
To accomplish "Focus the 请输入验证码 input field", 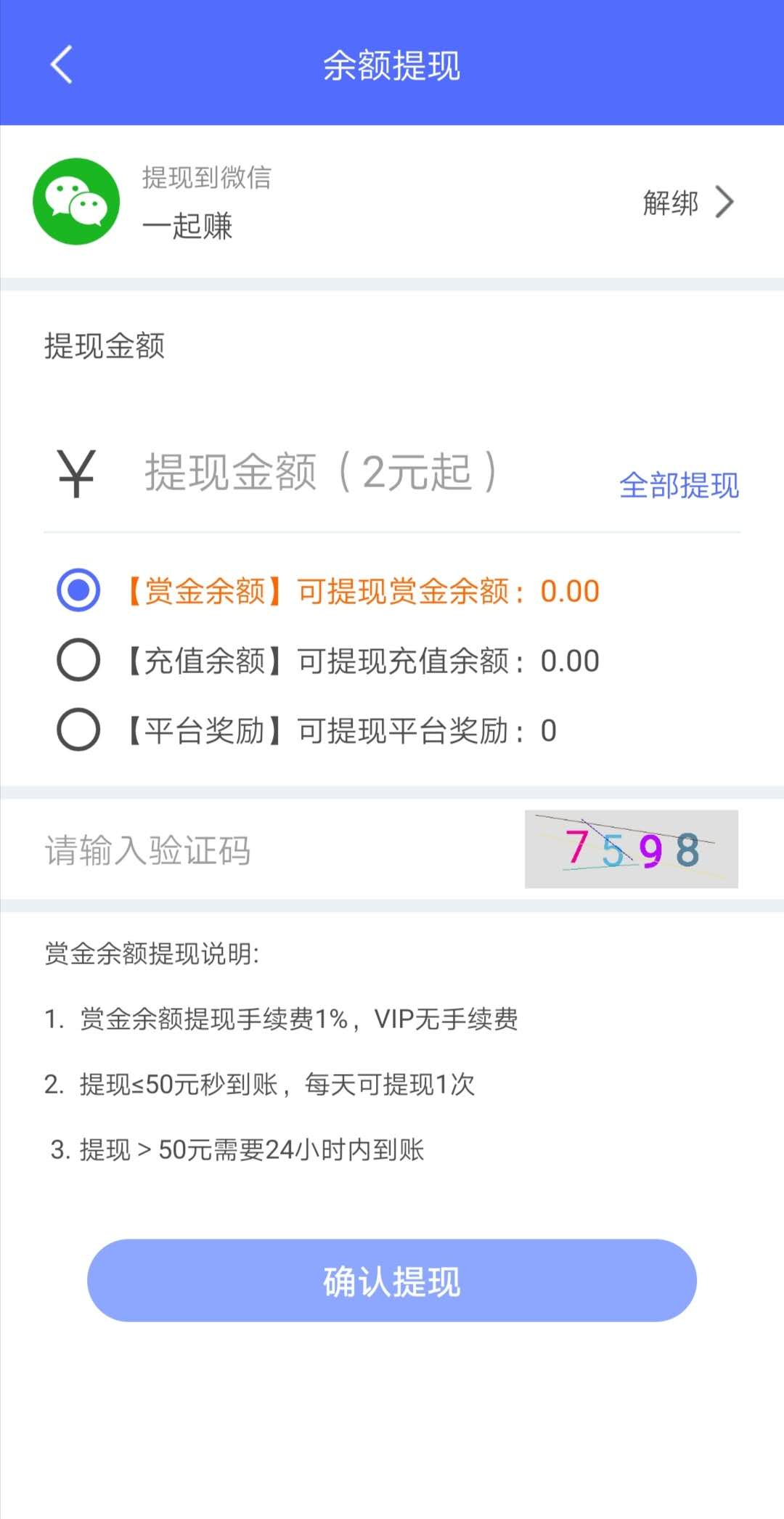I will (x=276, y=850).
